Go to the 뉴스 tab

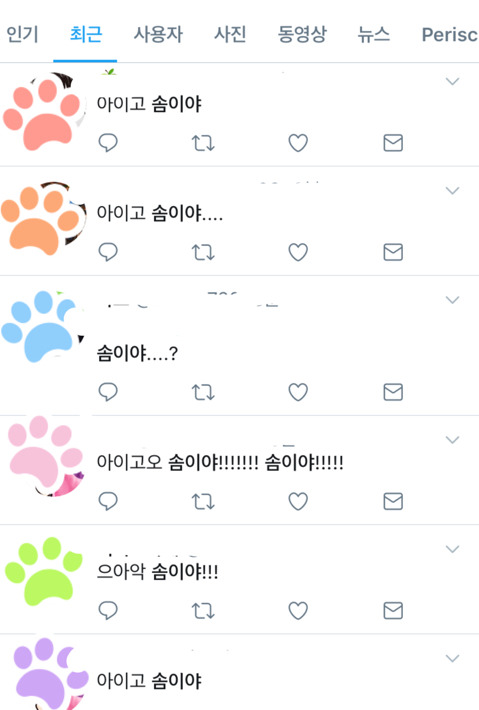[374, 35]
